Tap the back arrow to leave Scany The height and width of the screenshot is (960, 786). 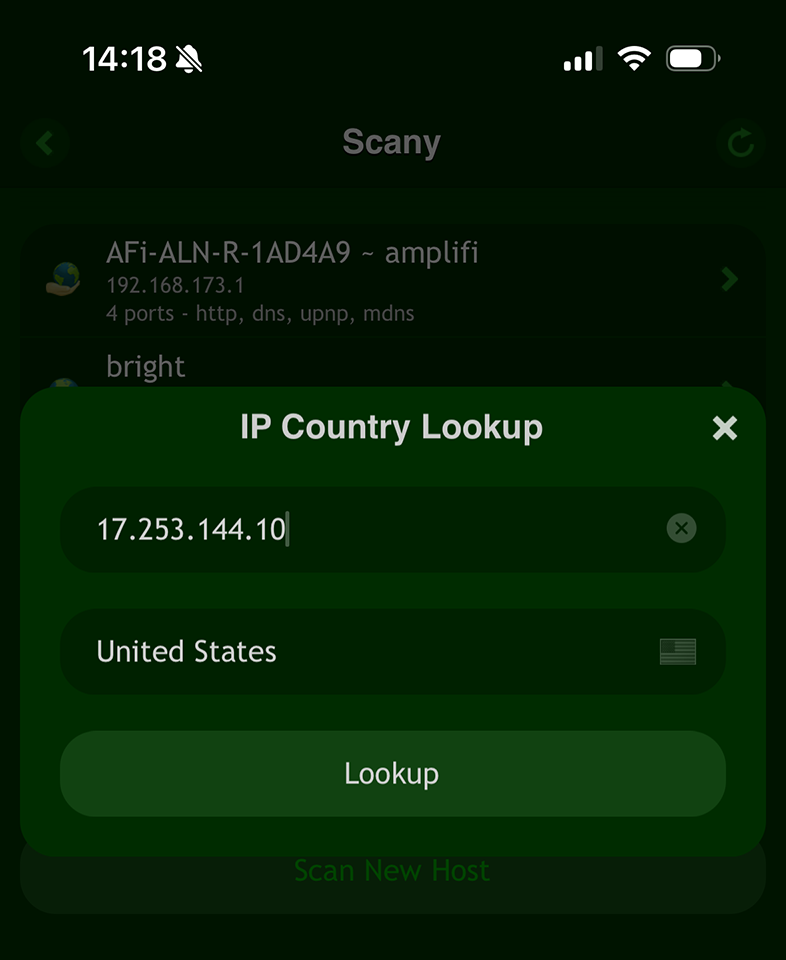tap(44, 143)
